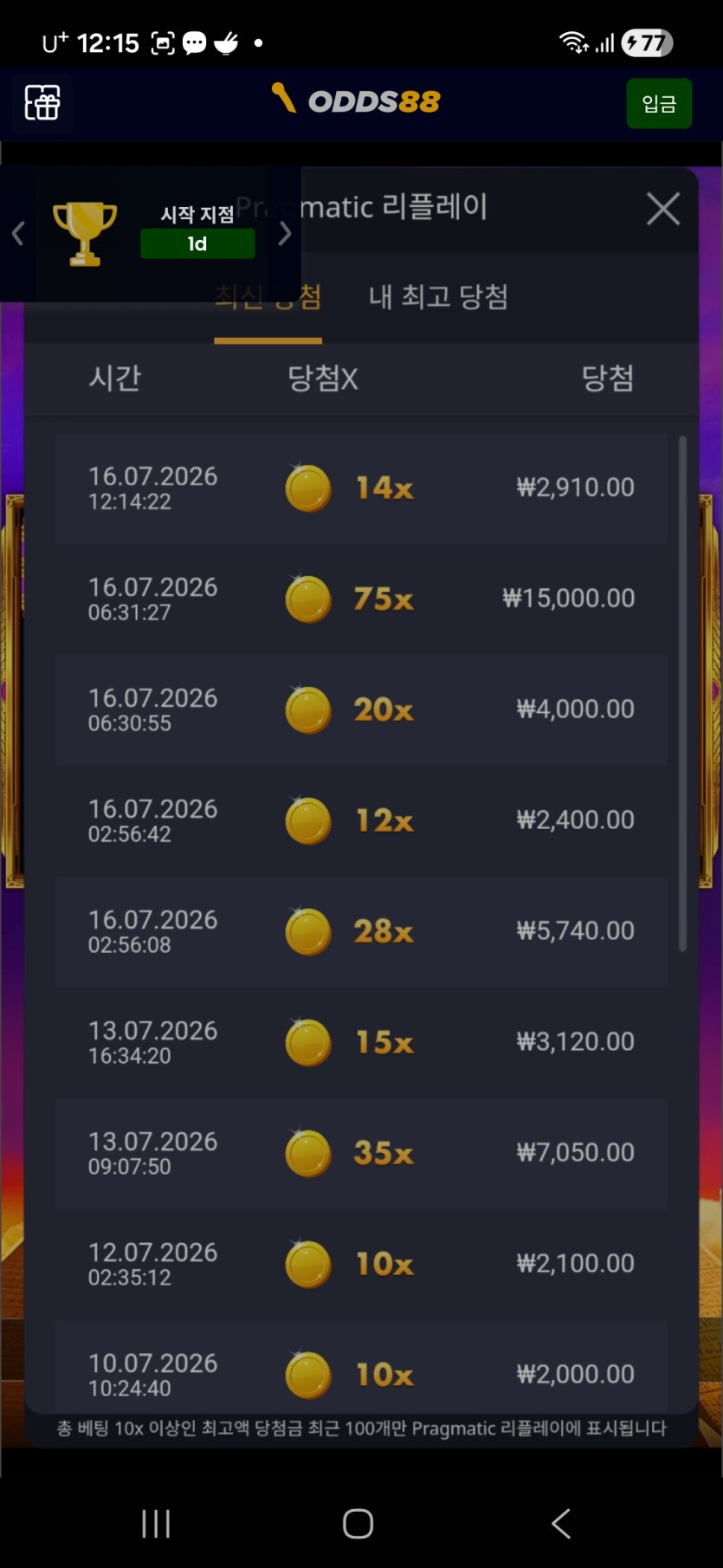Go to next tournament with right arrow
Viewport: 723px width, 1568px height.
[x=285, y=233]
